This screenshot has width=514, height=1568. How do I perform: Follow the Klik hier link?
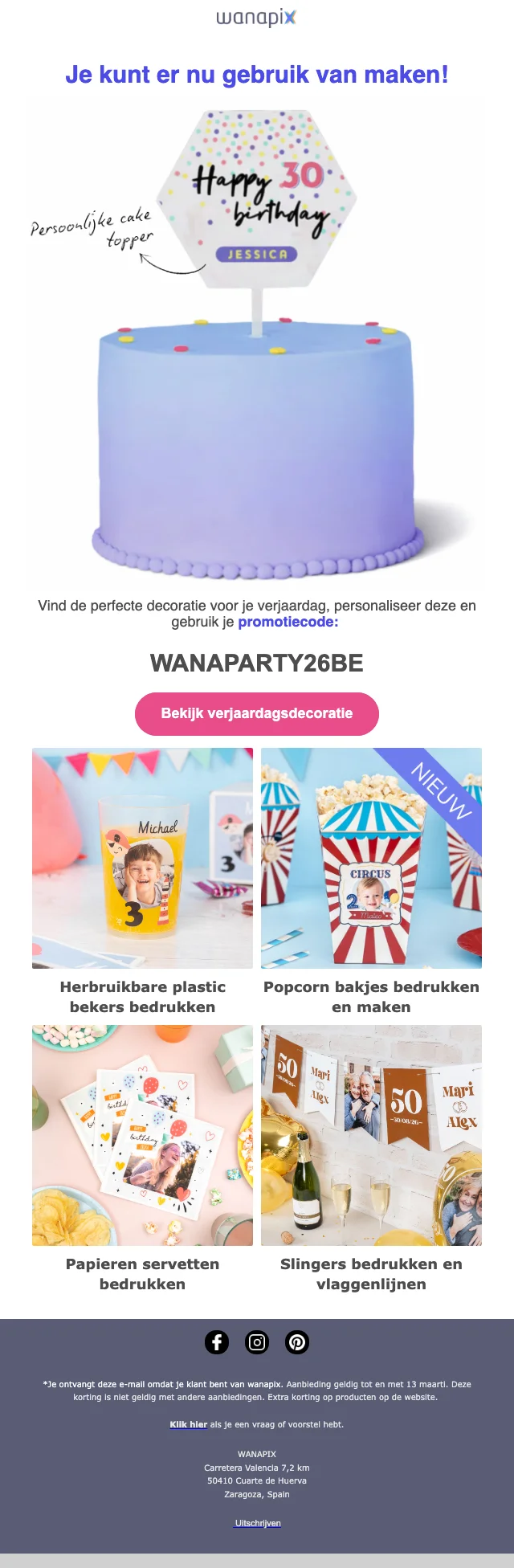[188, 1424]
